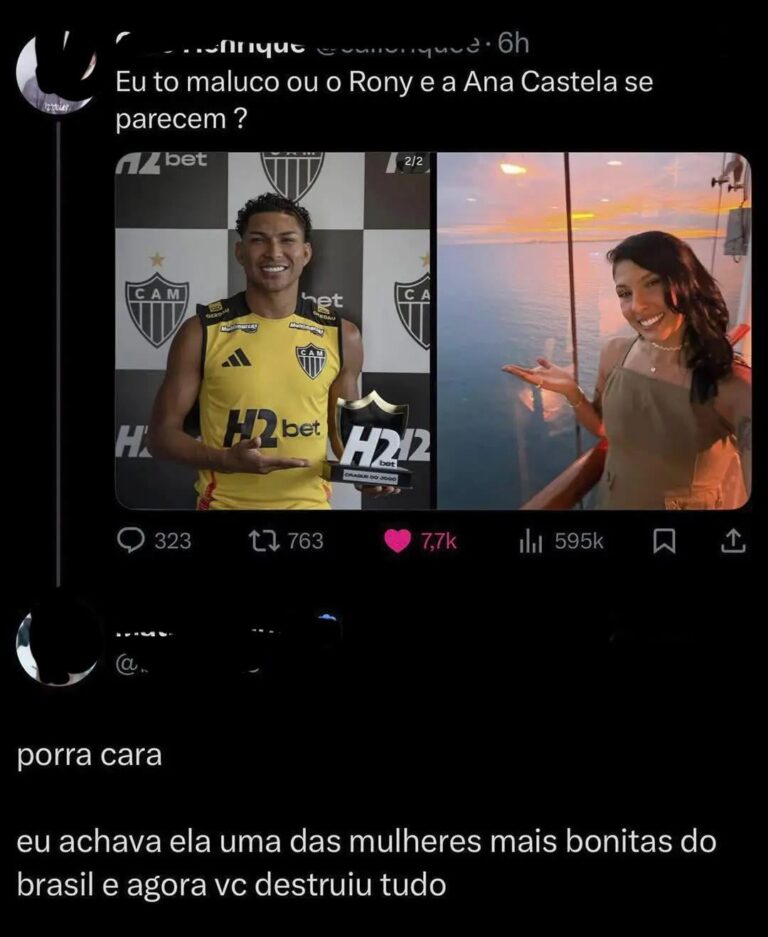This screenshot has width=768, height=937.
Task: Open the sunset photo of the woman
Action: [x=593, y=330]
